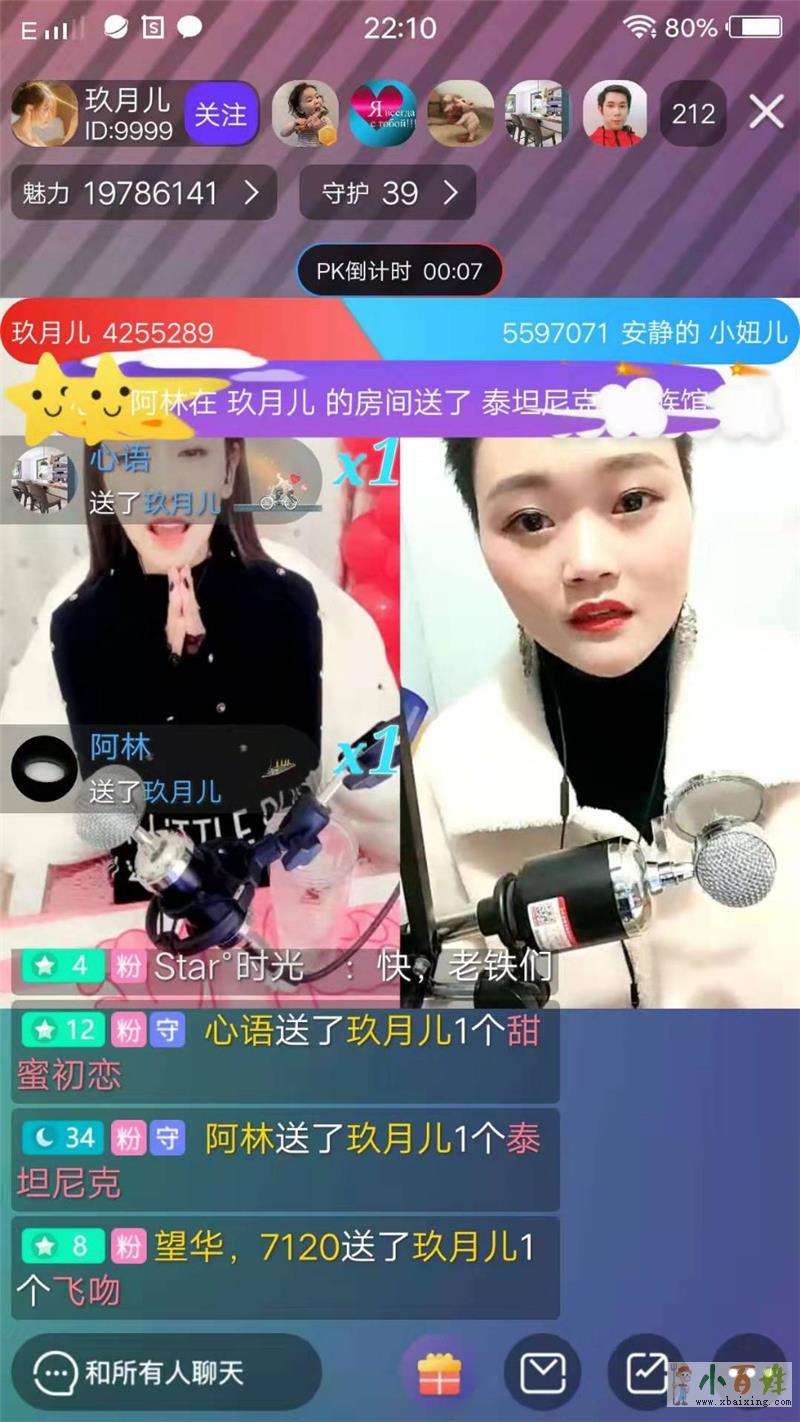Open the envelope messages icon
This screenshot has height=1422, width=800.
(x=542, y=1373)
